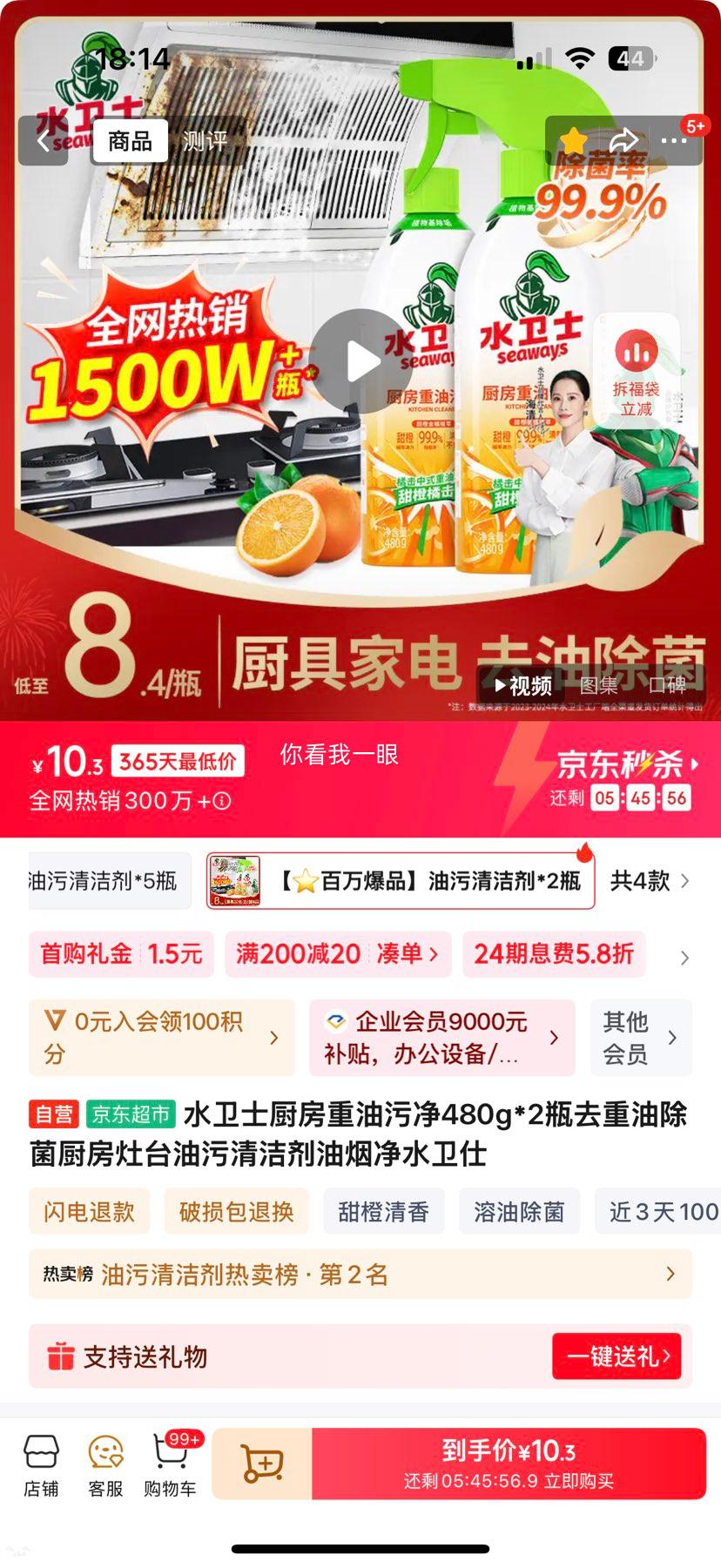The width and height of the screenshot is (721, 1568).
Task: Toggle the 甜橙清香 feature tag
Action: click(383, 1211)
